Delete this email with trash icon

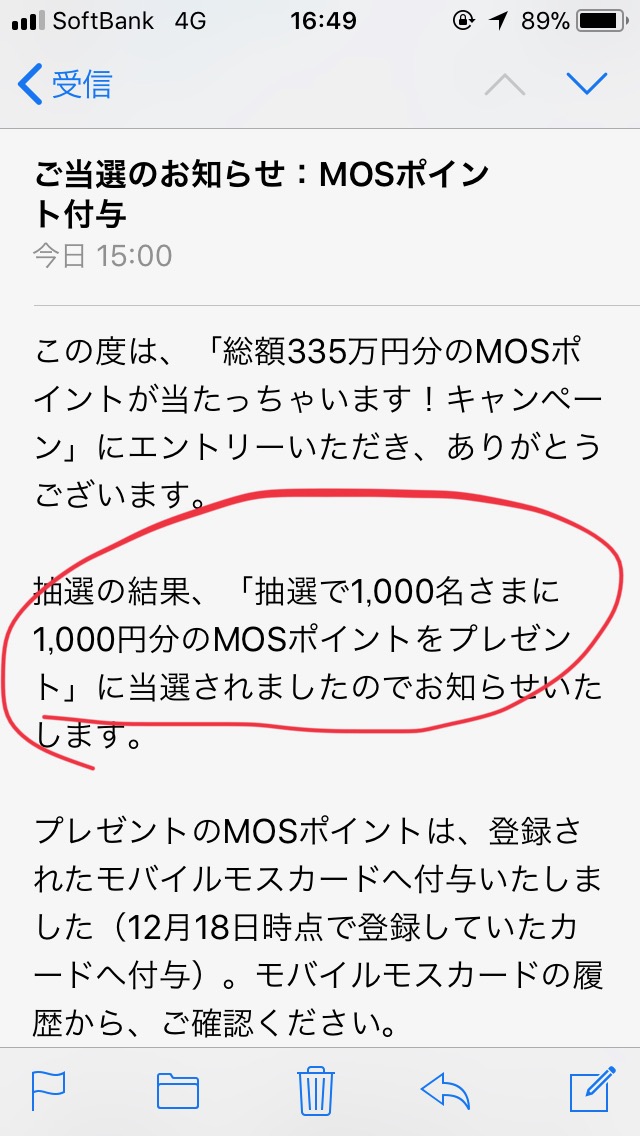pos(316,1089)
